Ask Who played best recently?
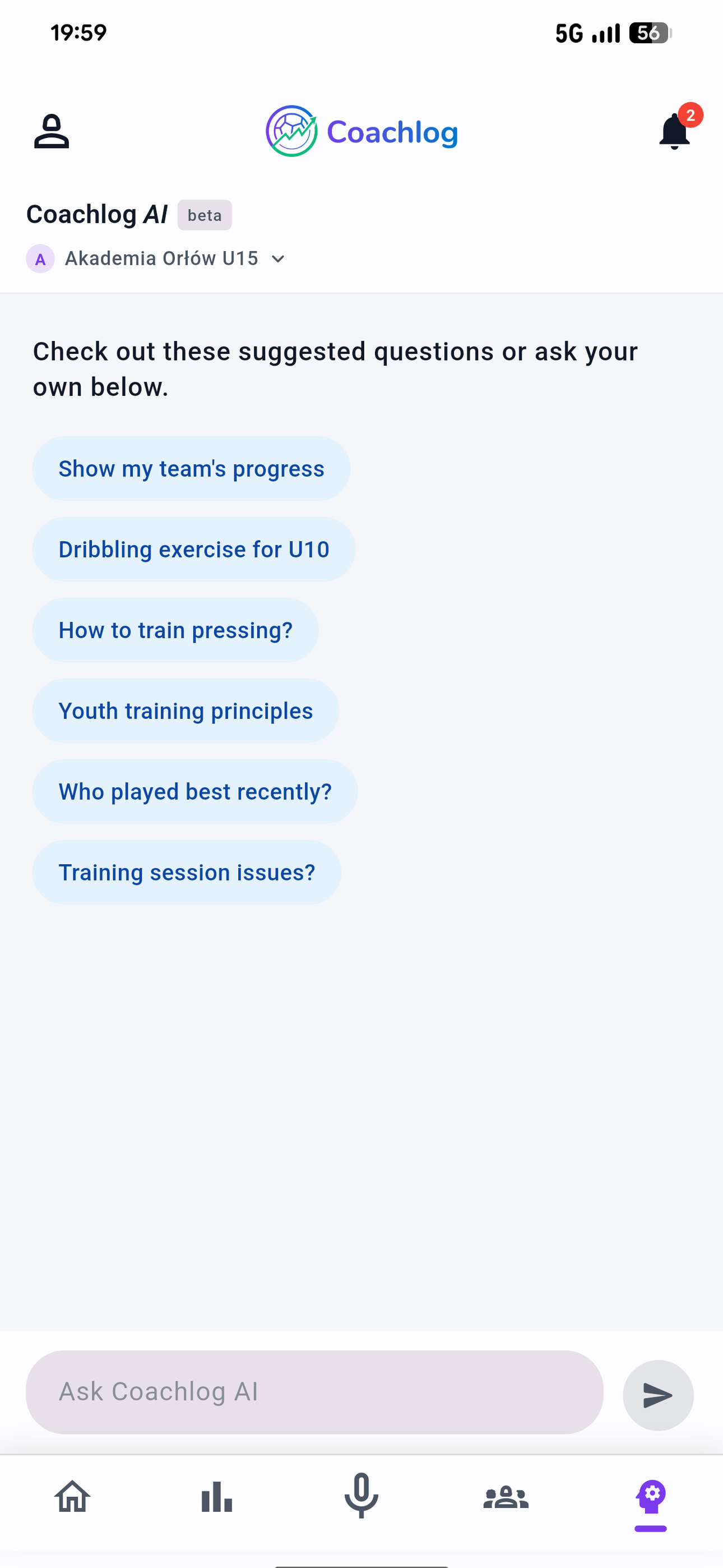The height and width of the screenshot is (1568, 723). point(194,791)
